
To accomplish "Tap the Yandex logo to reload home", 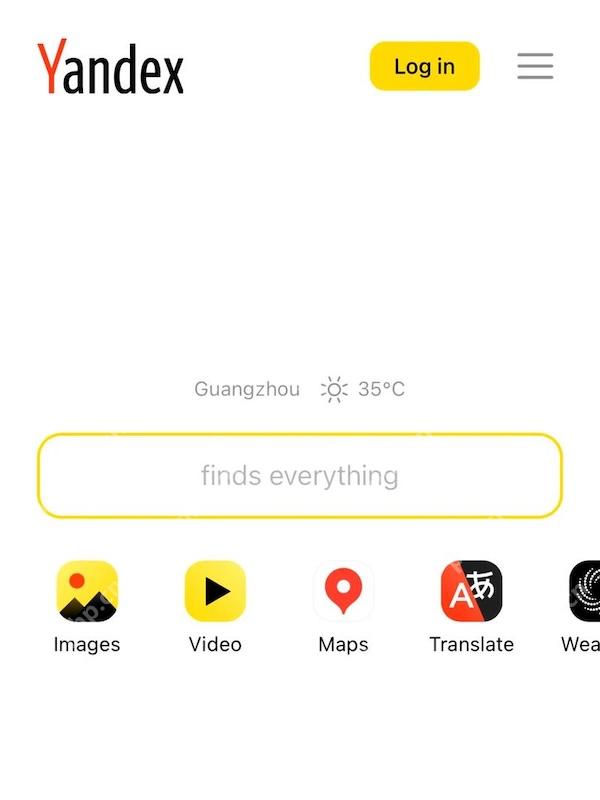I will [111, 68].
